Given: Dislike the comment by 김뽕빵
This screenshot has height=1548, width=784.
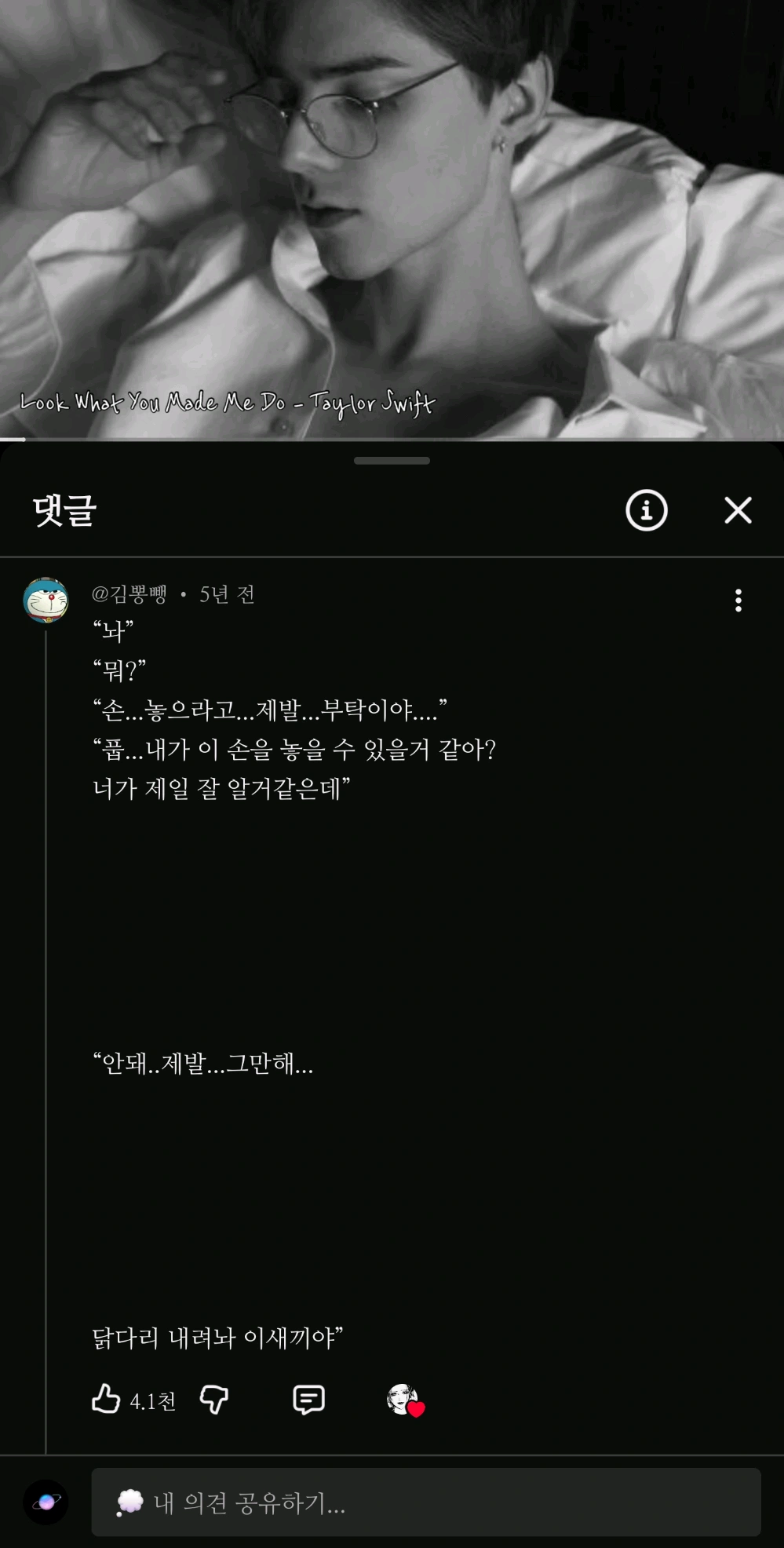Looking at the screenshot, I should [213, 1399].
